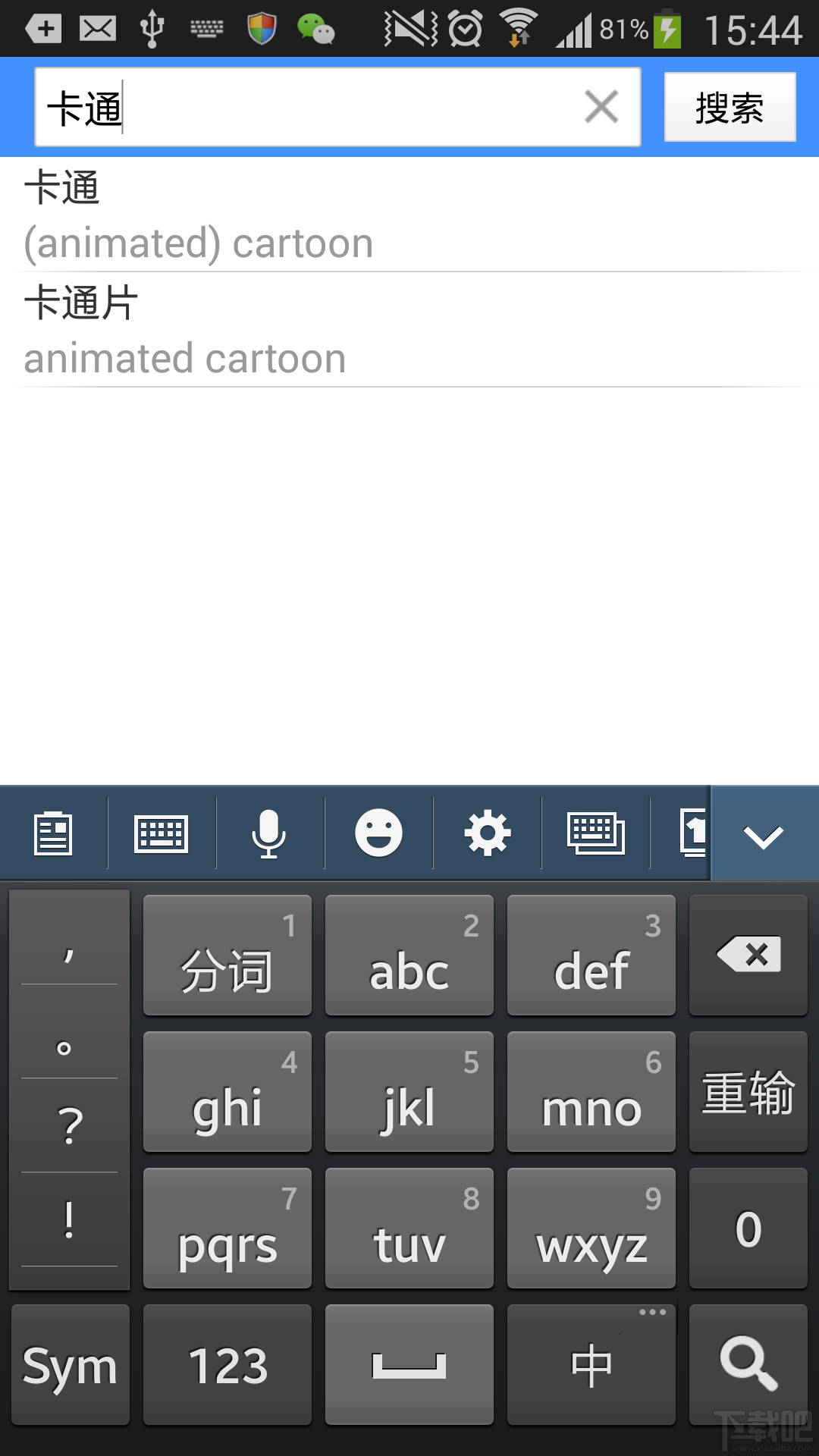Switch keyboard layout via the keyboard icon
Viewport: 819px width, 1456px height.
(x=161, y=833)
